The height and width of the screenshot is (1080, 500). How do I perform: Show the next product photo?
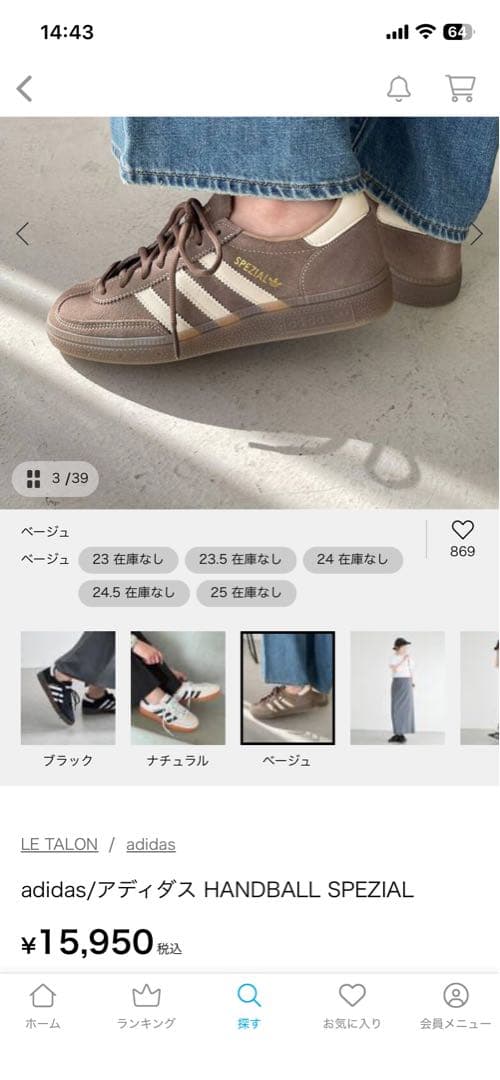pos(477,234)
